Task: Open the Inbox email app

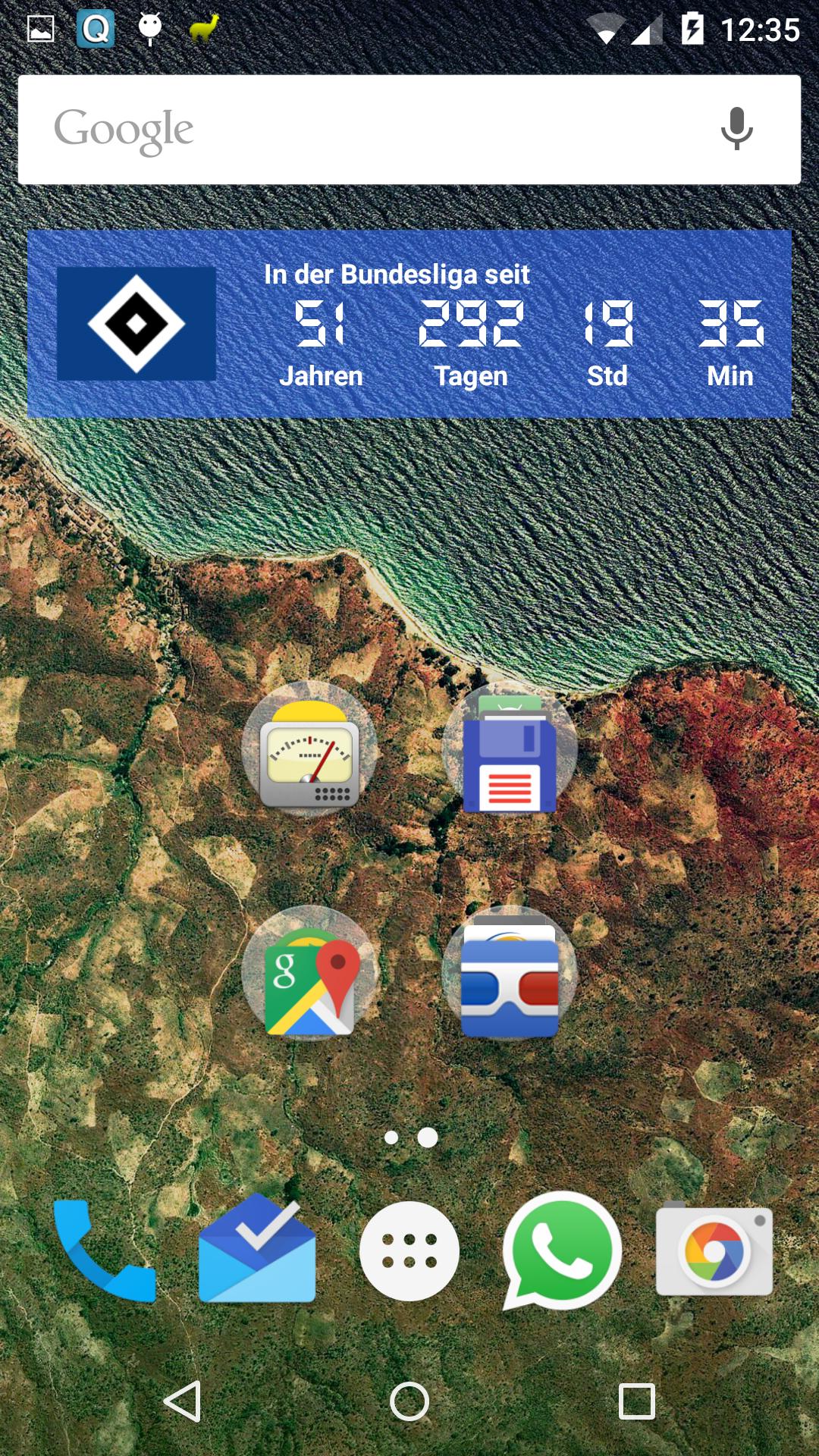Action: (257, 1250)
